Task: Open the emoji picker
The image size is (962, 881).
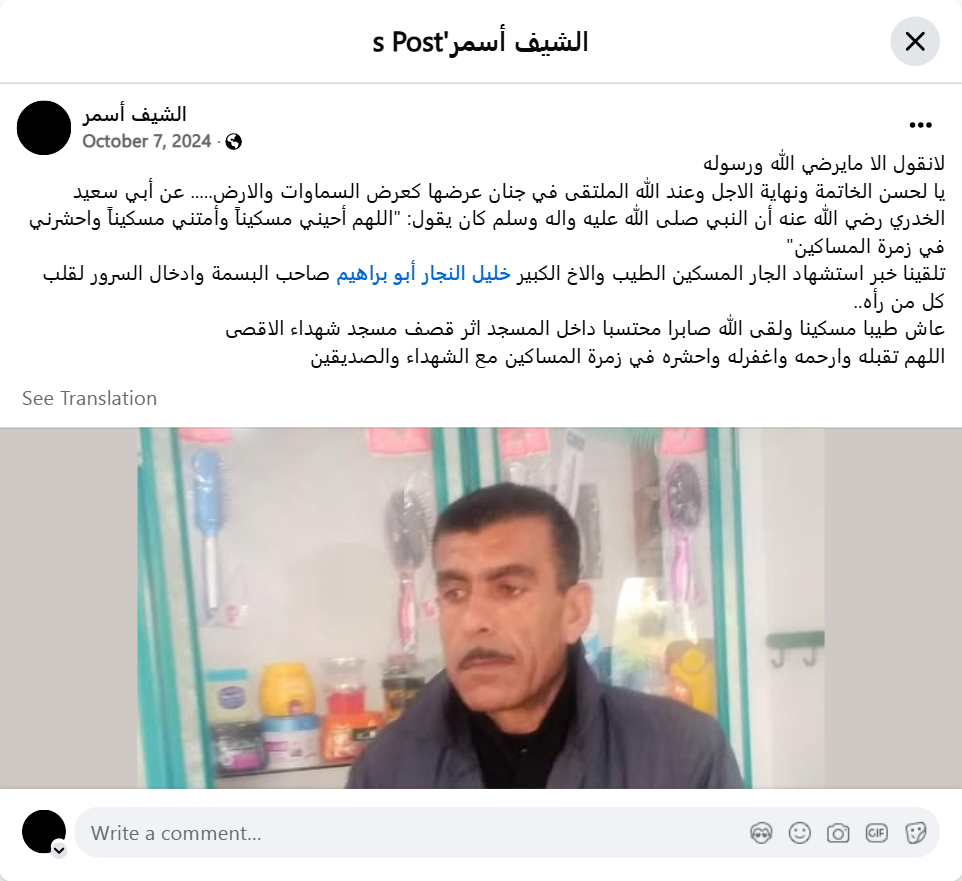Action: [x=799, y=833]
